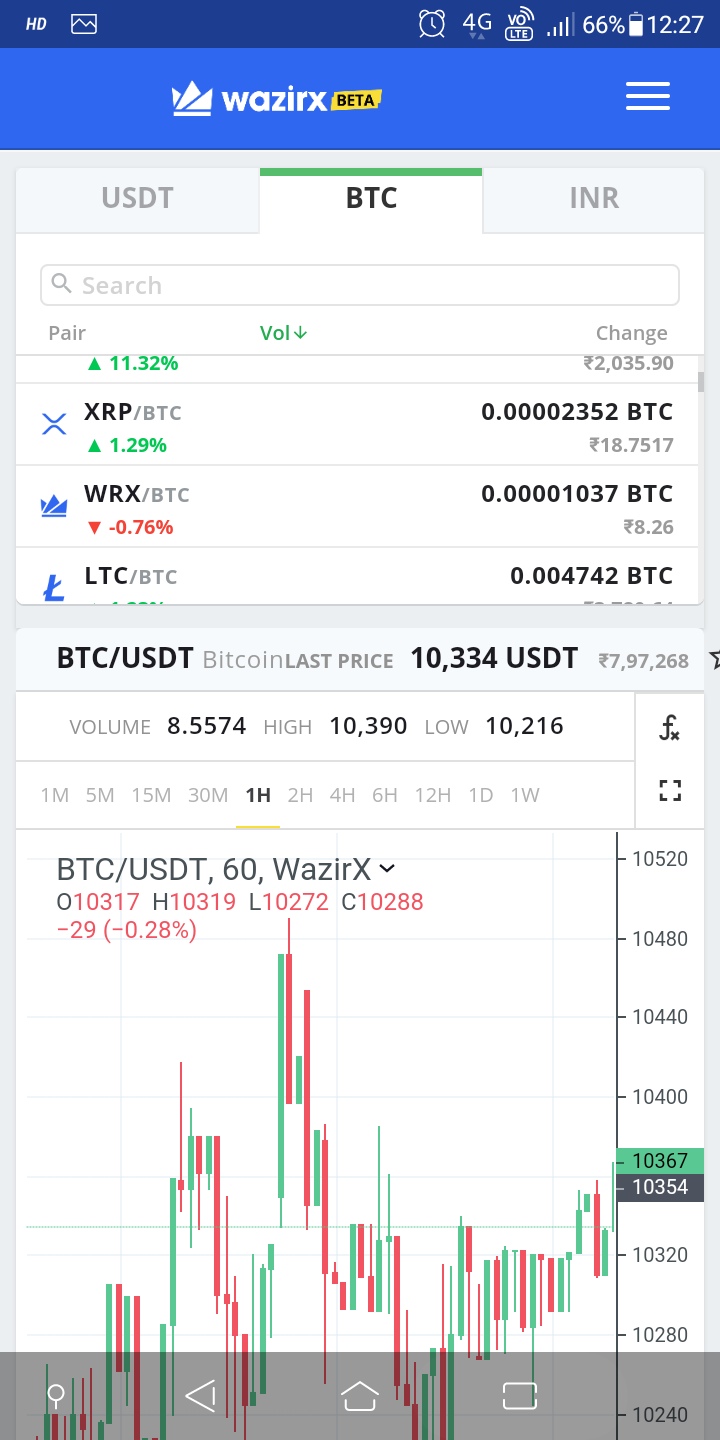Expand chart to fullscreen
This screenshot has width=720, height=1440.
(669, 791)
